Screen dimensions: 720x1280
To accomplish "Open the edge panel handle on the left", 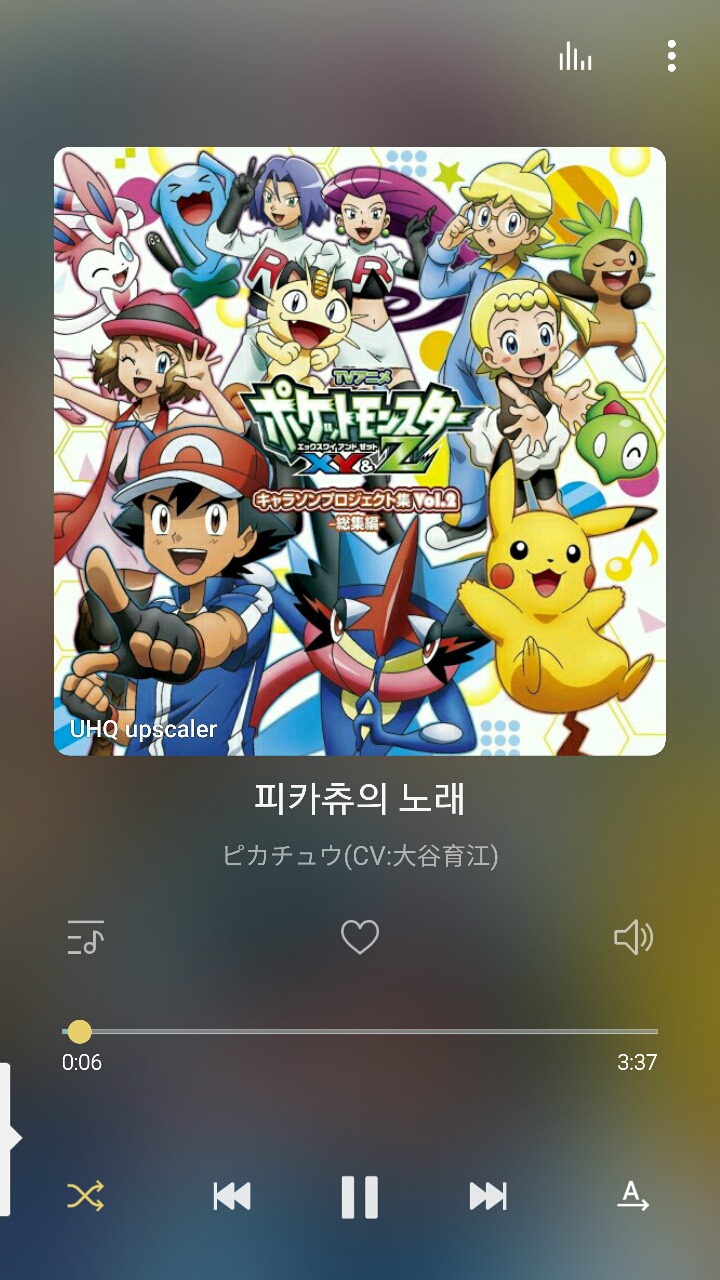I will pos(8,1139).
